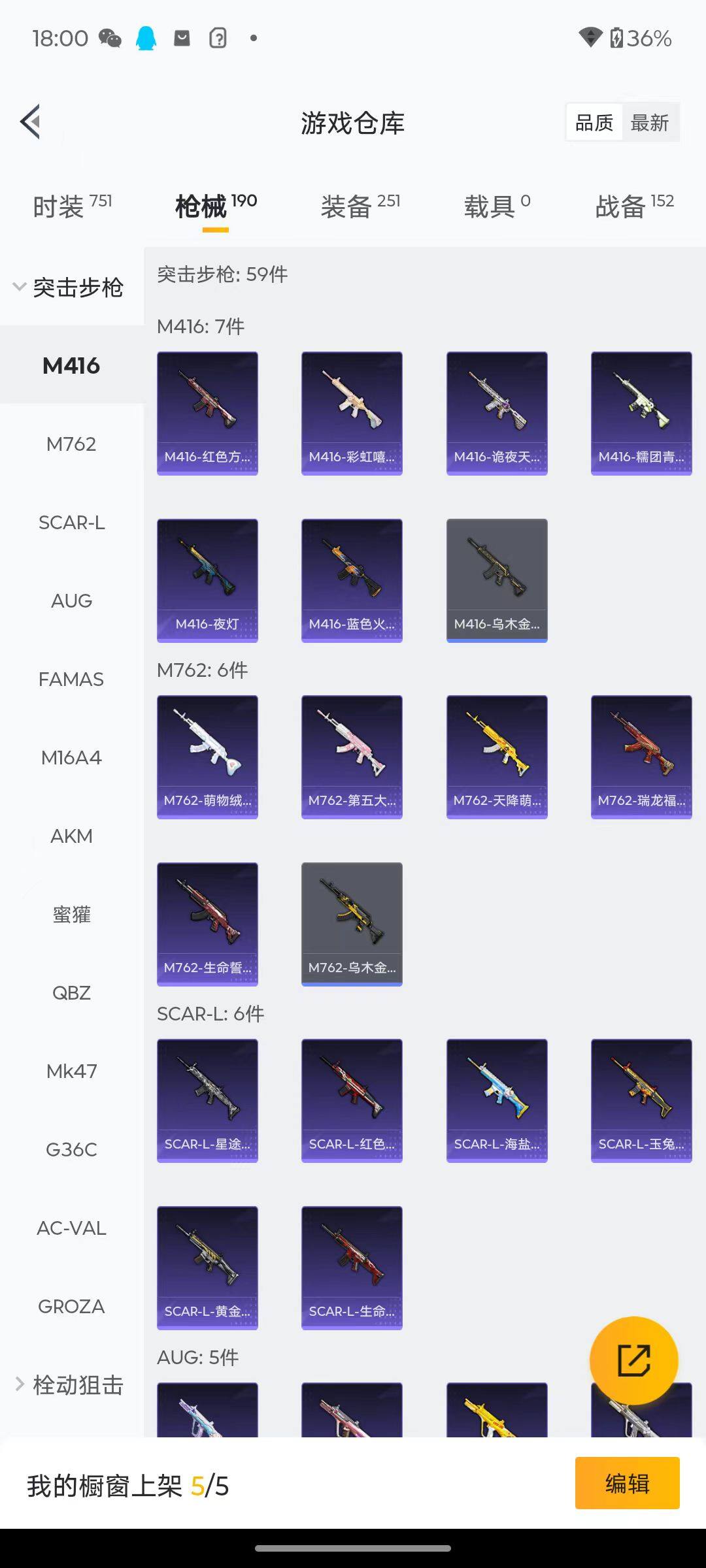Screen dimensions: 706x1568
Task: Open the SCAR-L-黄金 skin card
Action: pos(207,1267)
